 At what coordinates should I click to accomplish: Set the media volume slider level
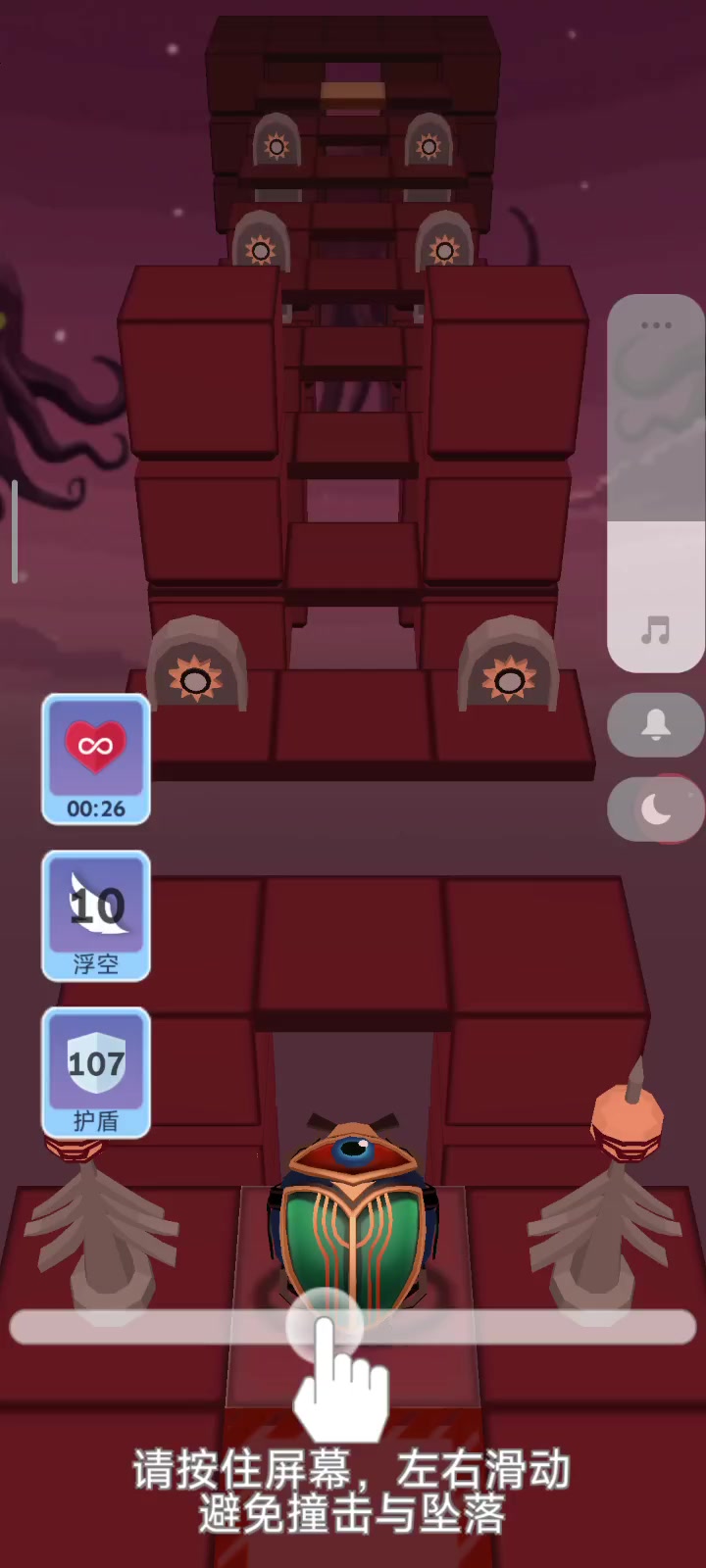point(656,484)
